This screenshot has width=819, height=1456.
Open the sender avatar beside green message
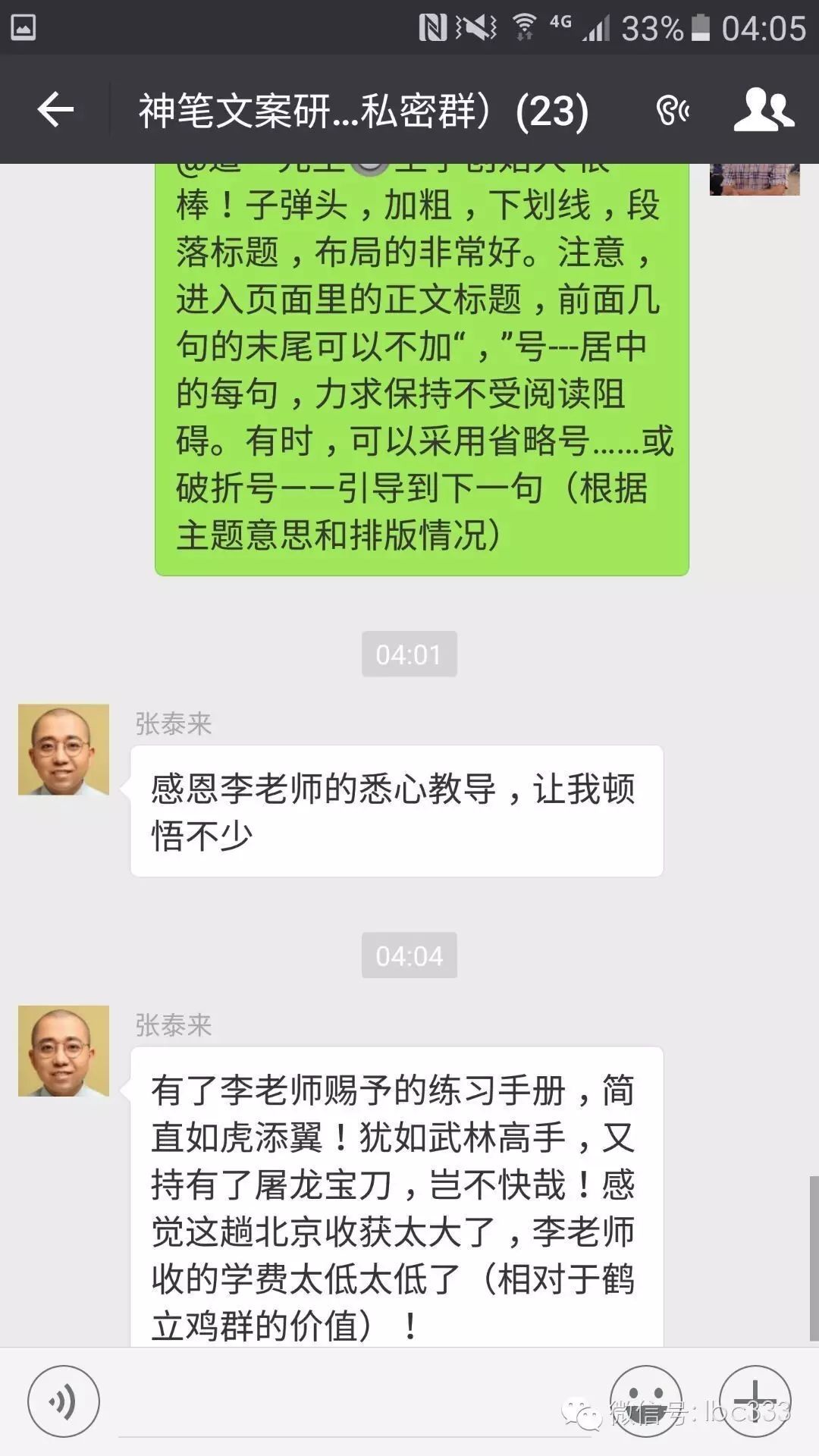[755, 180]
